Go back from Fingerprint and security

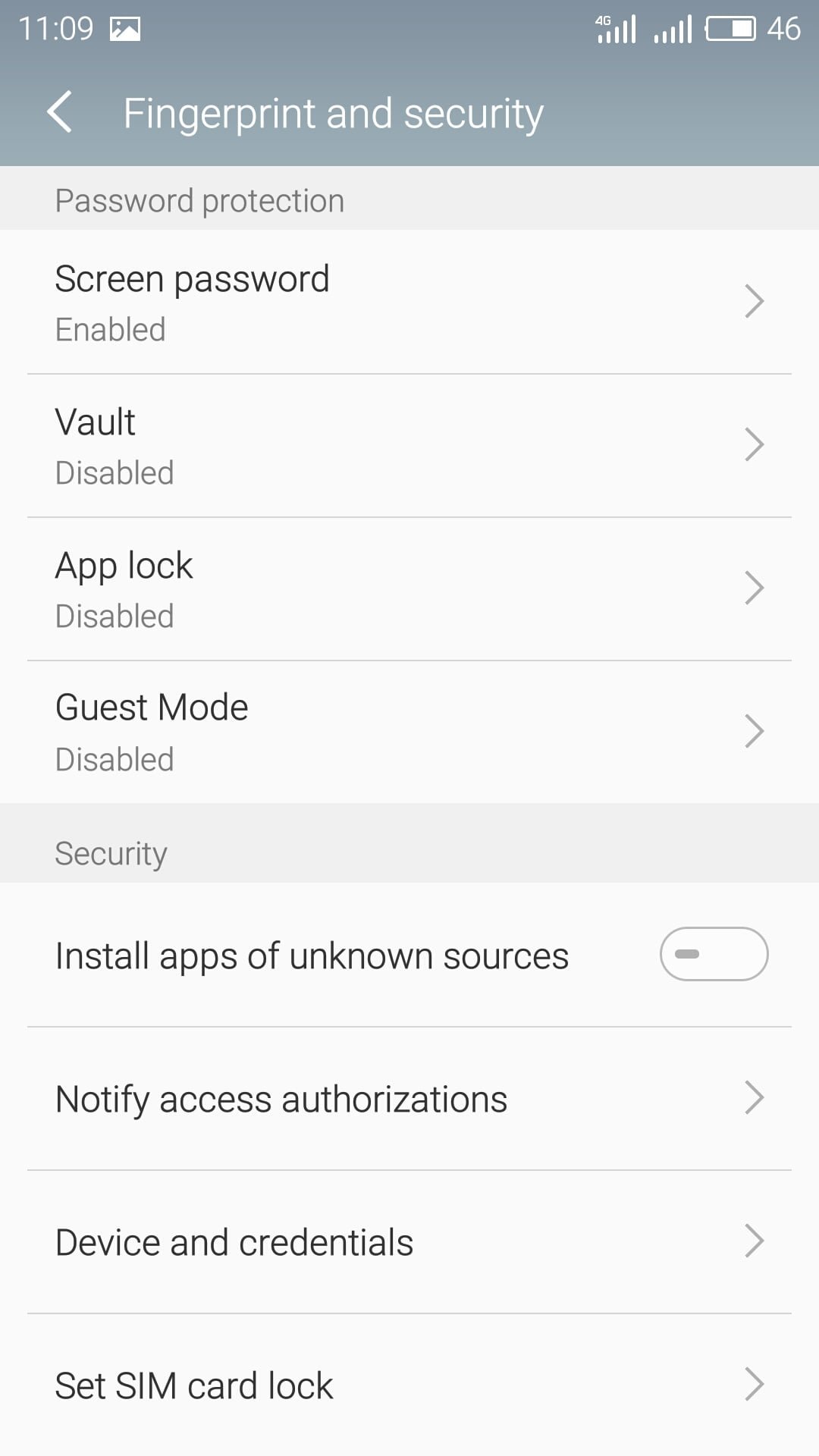point(60,112)
